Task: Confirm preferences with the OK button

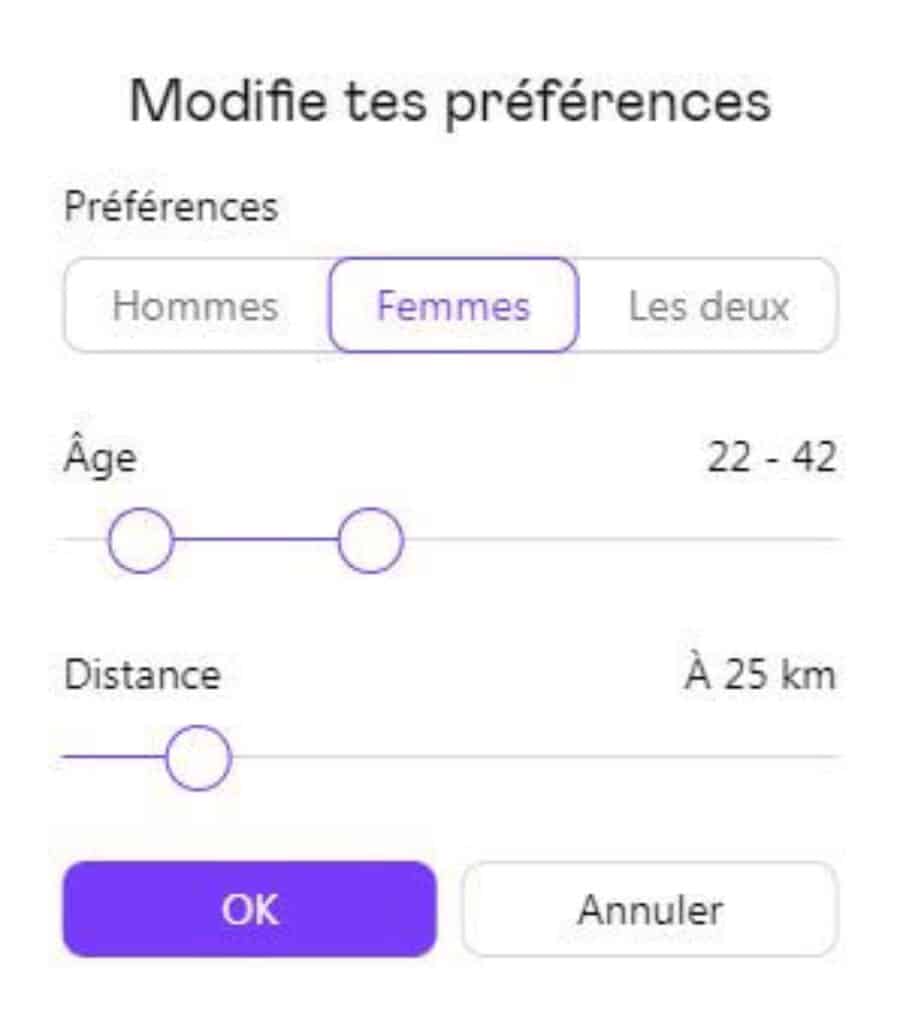Action: point(251,908)
